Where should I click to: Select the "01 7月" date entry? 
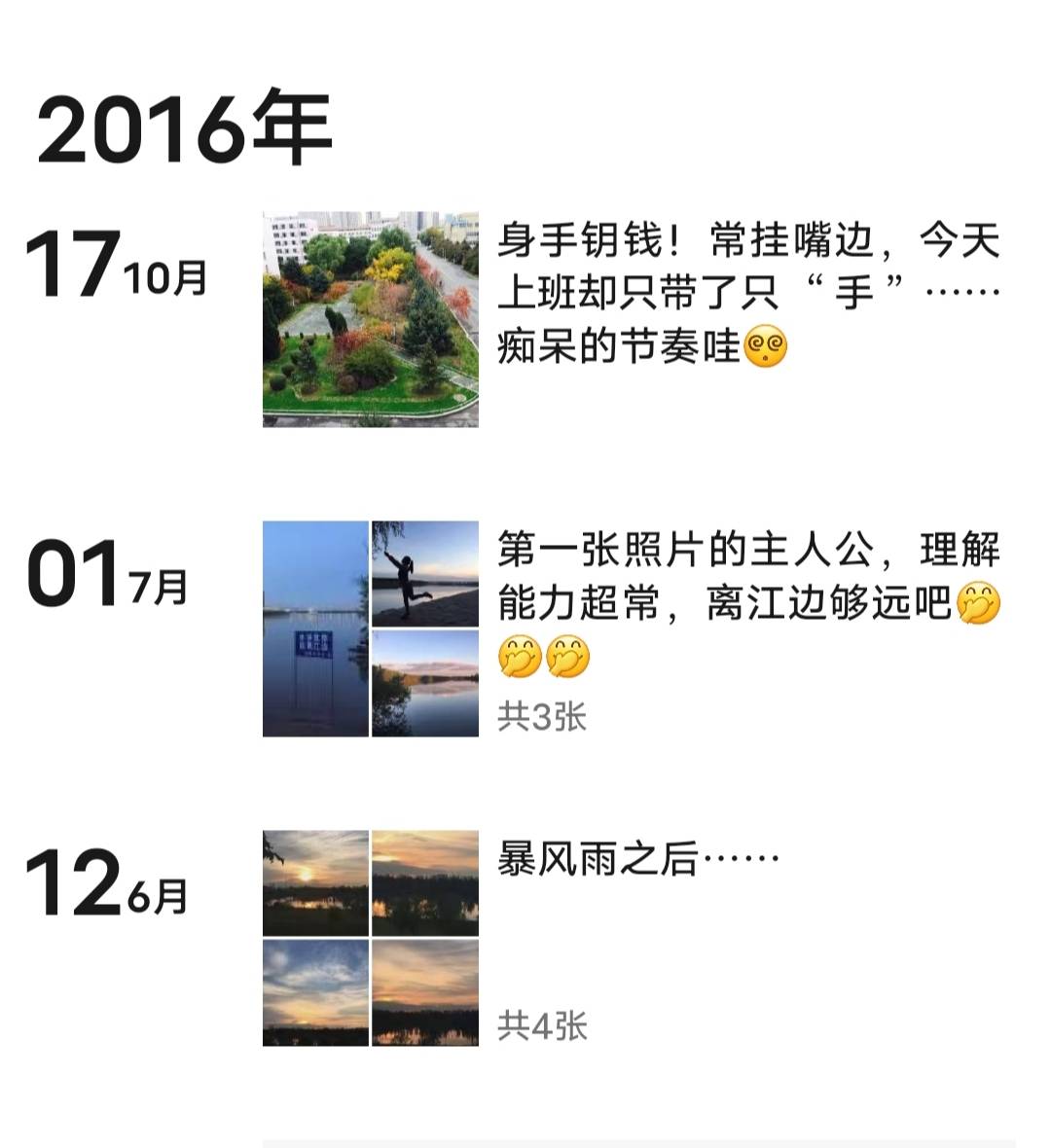(x=107, y=574)
